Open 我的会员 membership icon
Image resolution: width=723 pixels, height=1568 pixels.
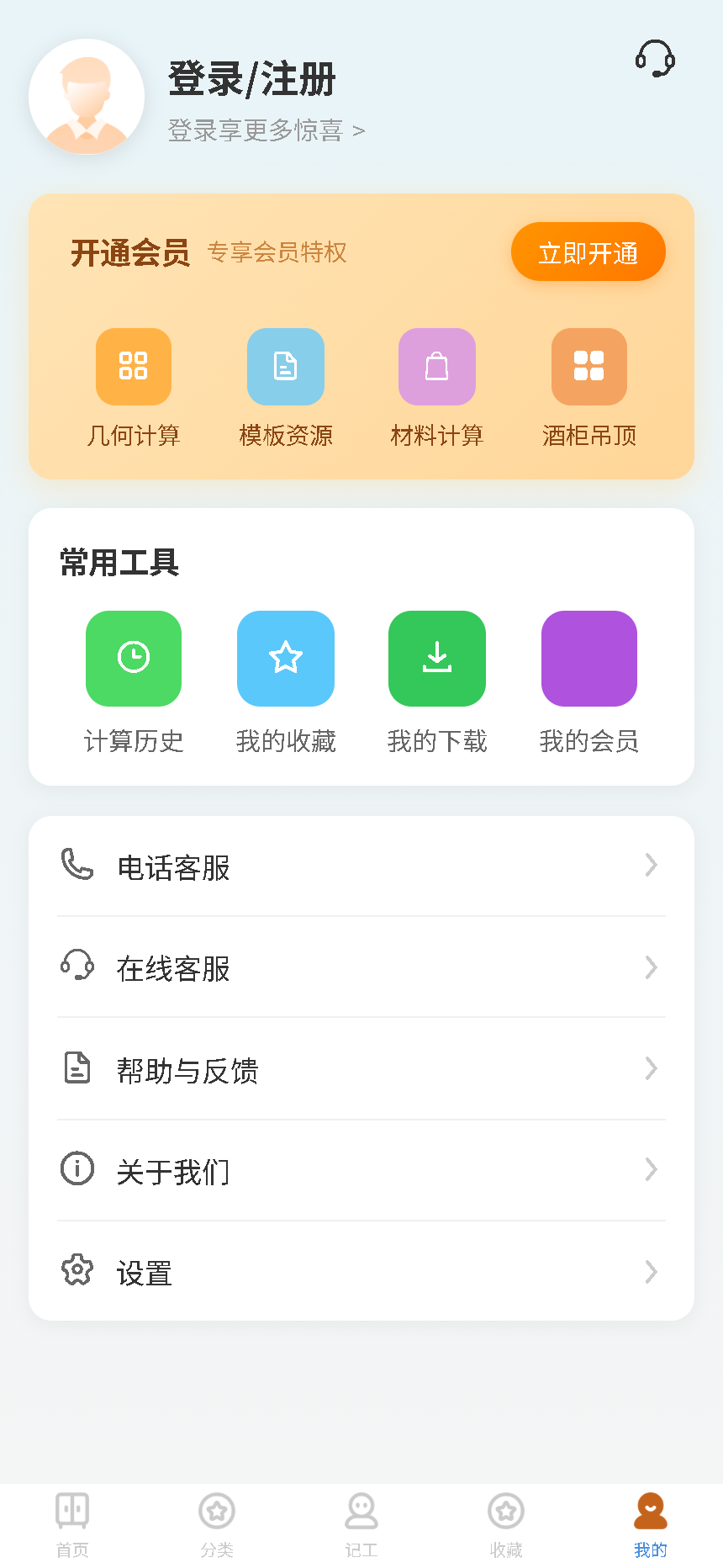tap(588, 659)
